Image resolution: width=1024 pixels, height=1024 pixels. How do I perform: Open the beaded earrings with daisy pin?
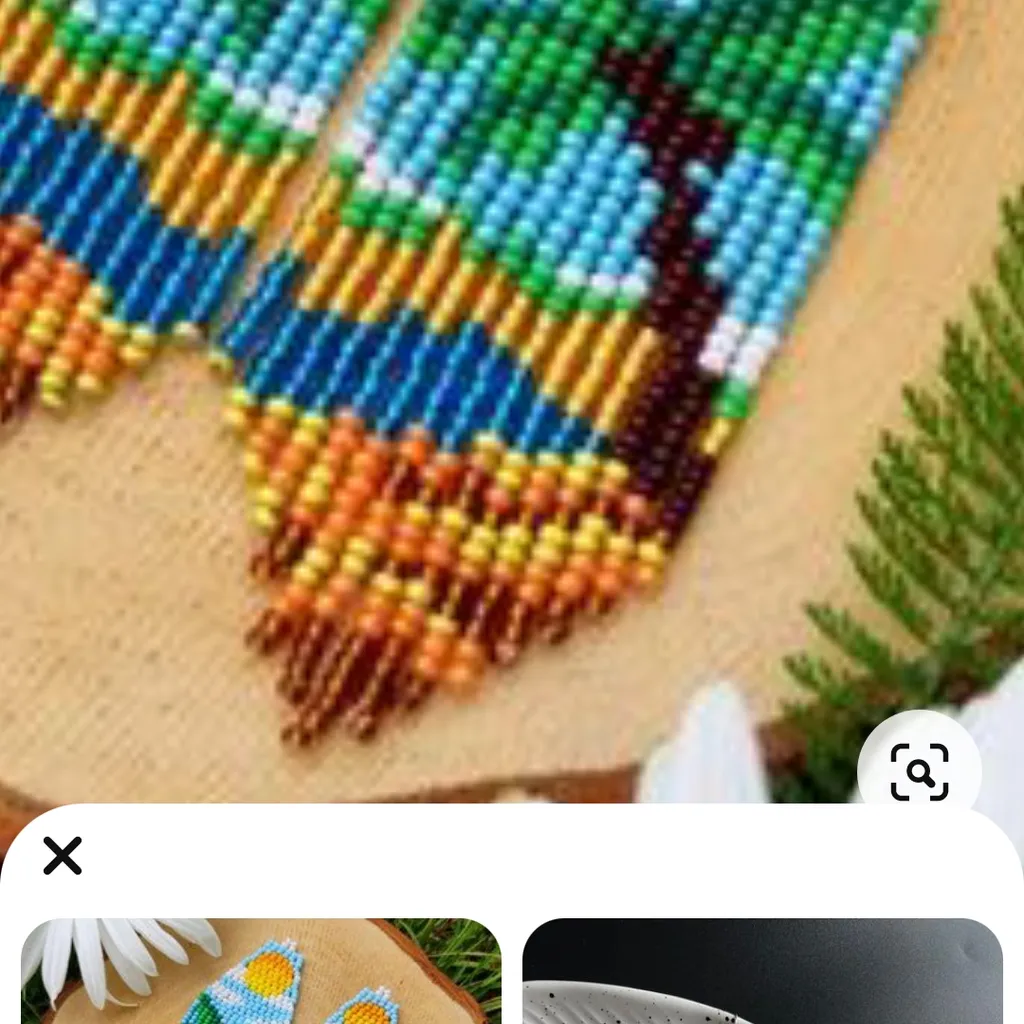click(x=261, y=970)
